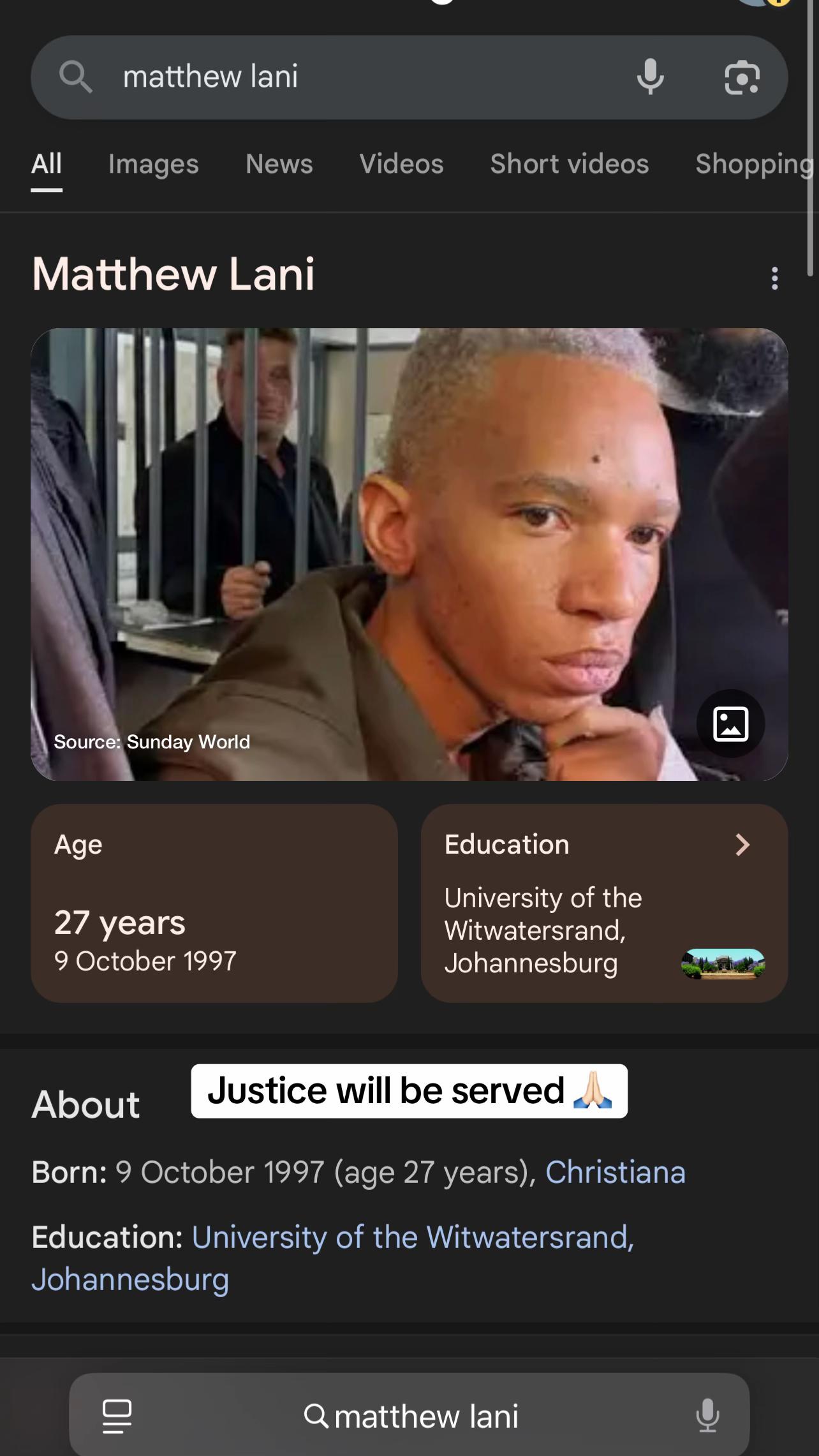This screenshot has height=1456, width=819.
Task: Open Google Lens camera search
Action: coord(742,78)
